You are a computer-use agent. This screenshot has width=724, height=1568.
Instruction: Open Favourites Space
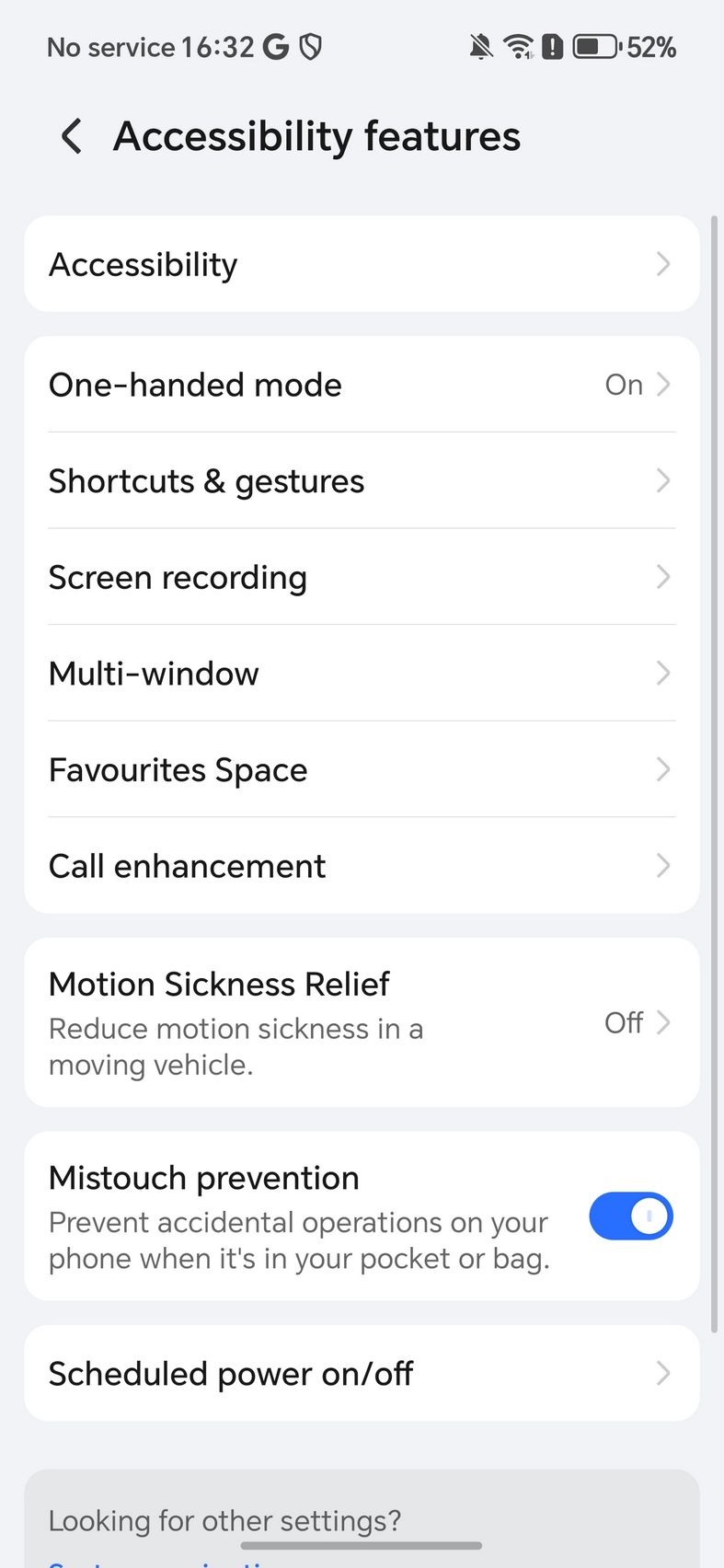click(x=362, y=769)
